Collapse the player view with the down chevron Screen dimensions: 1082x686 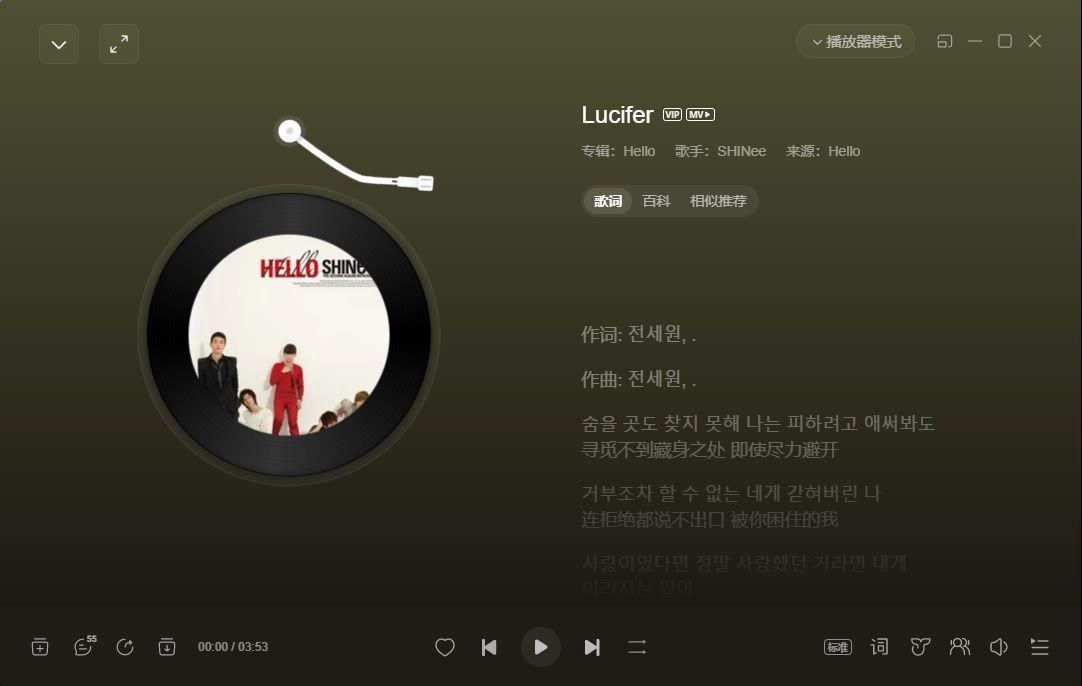coord(59,44)
